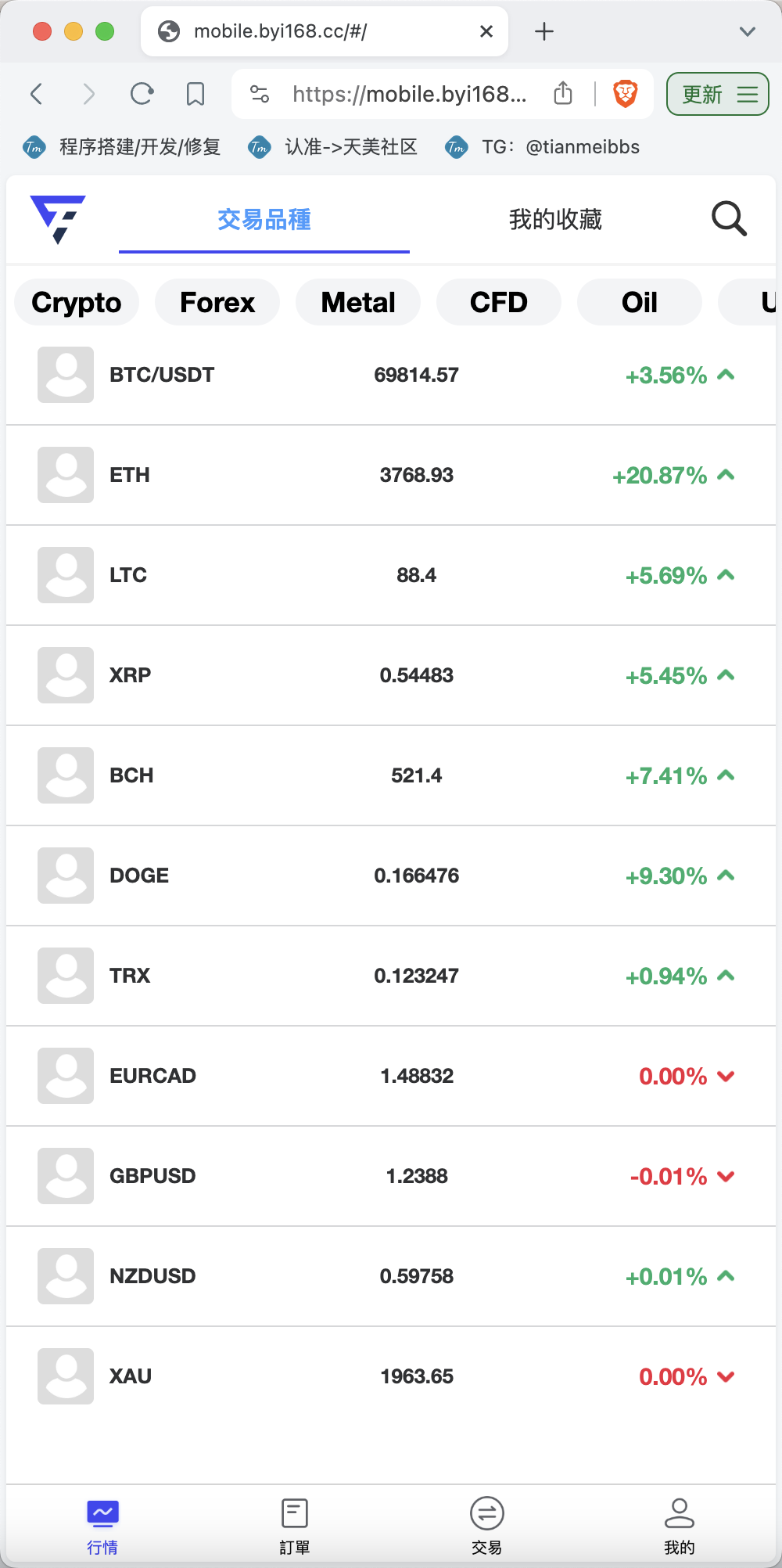Select the Oil category chip
Screen dimensions: 782x1568
640,302
